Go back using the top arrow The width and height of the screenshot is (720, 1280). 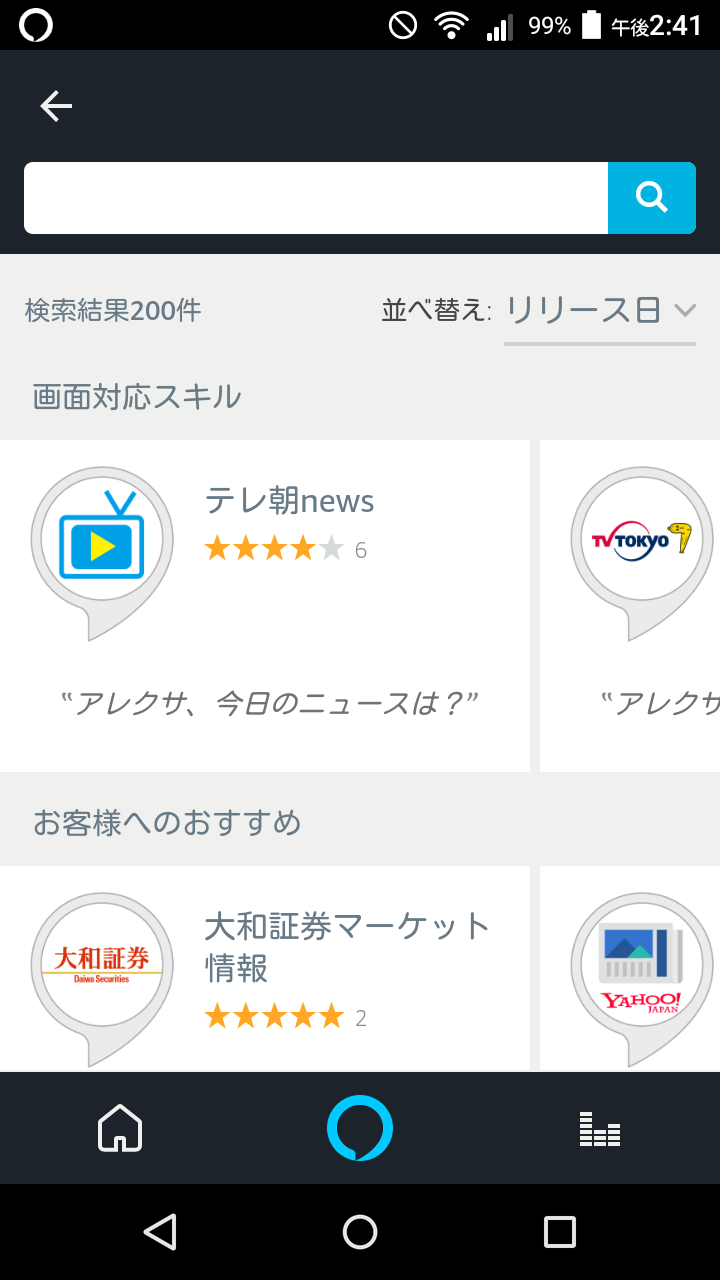coord(56,106)
